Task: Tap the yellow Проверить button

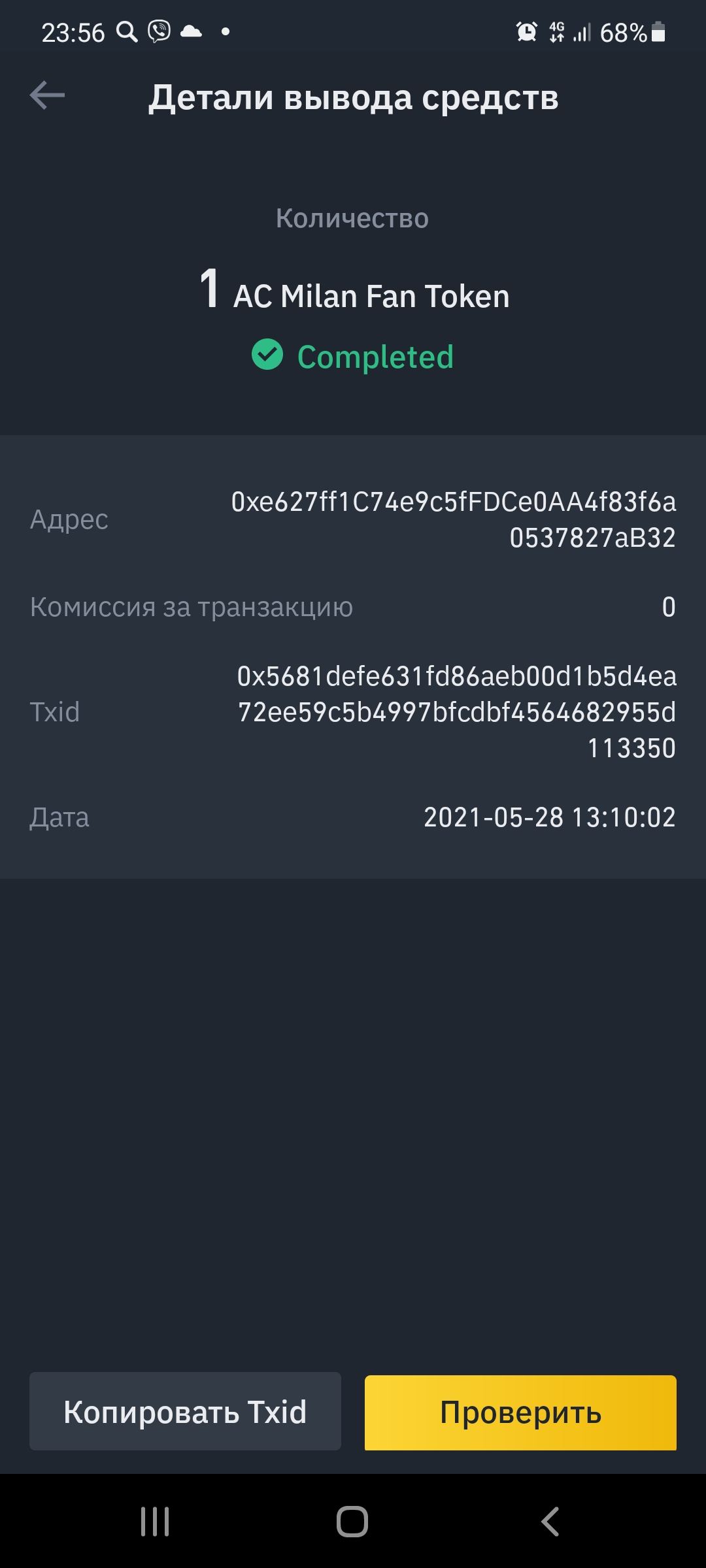Action: pos(520,1413)
